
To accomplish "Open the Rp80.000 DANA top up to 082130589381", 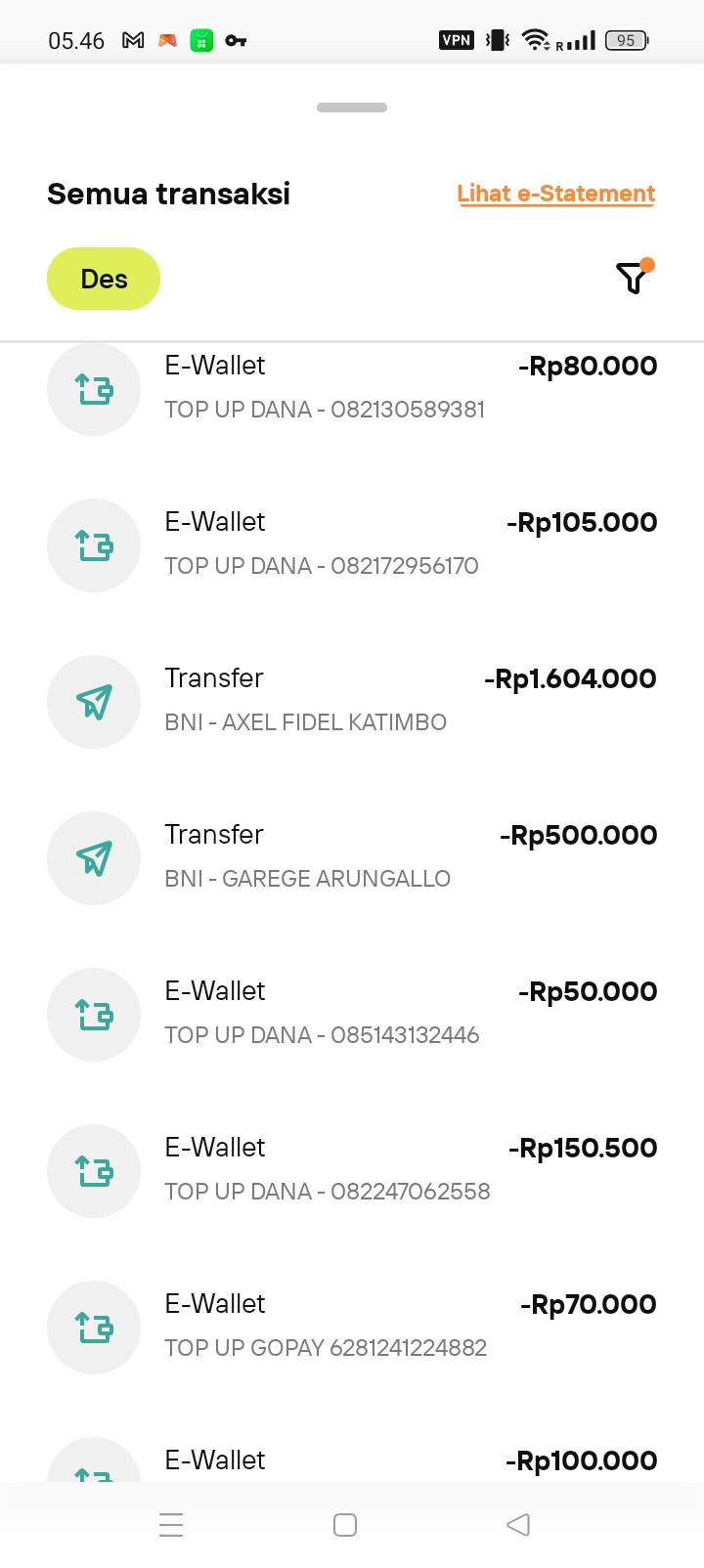I will [352, 388].
